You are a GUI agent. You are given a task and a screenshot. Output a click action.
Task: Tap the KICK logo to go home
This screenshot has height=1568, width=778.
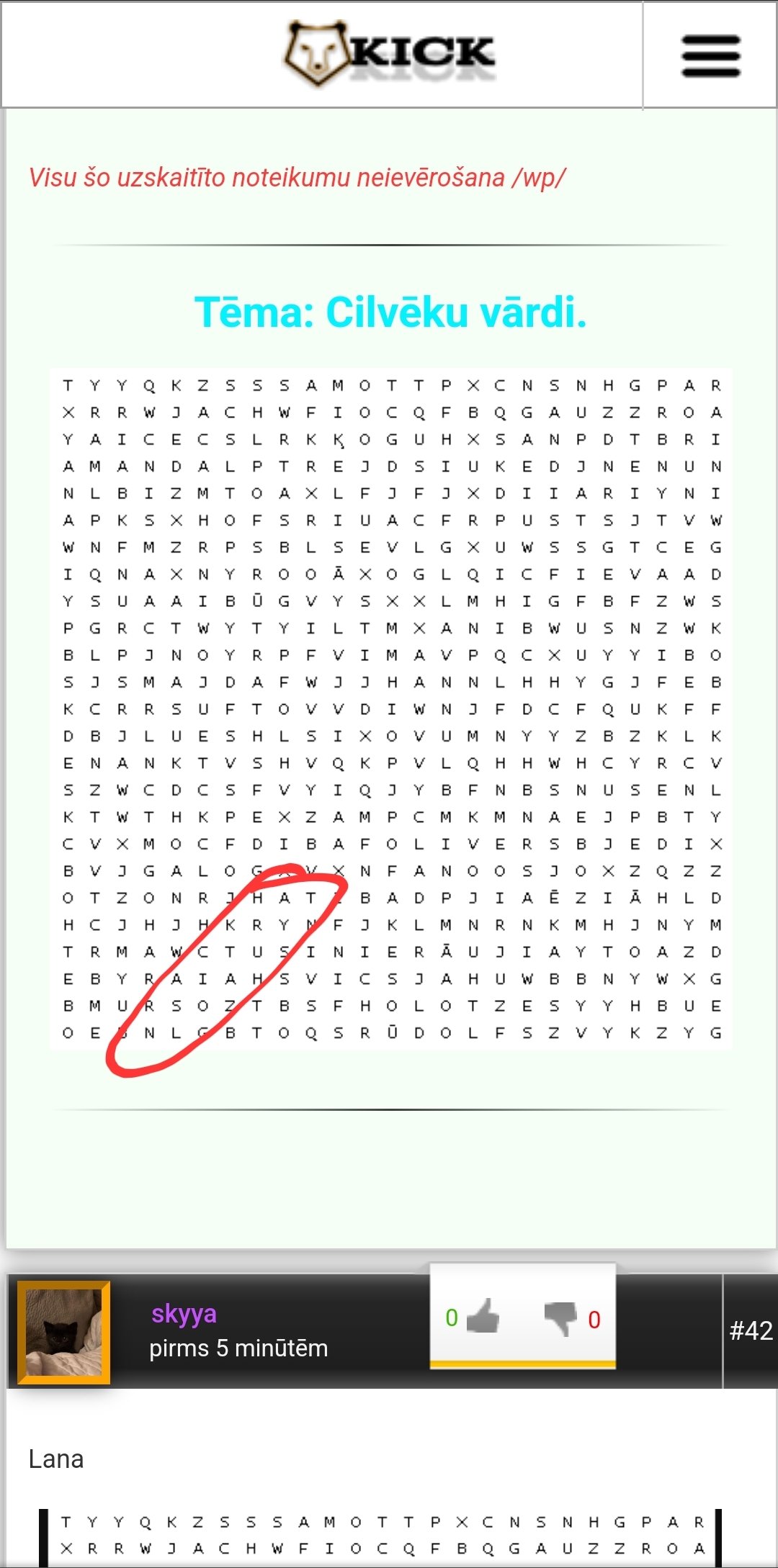(x=389, y=53)
